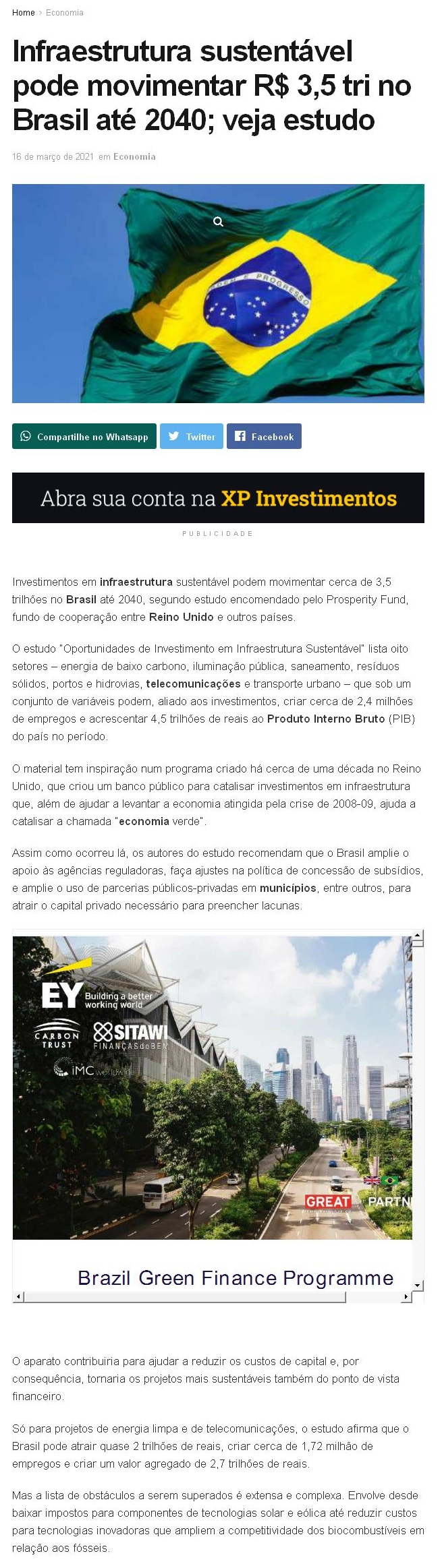The image size is (442, 1568).
Task: Open the municípios keyword link
Action: point(289,888)
